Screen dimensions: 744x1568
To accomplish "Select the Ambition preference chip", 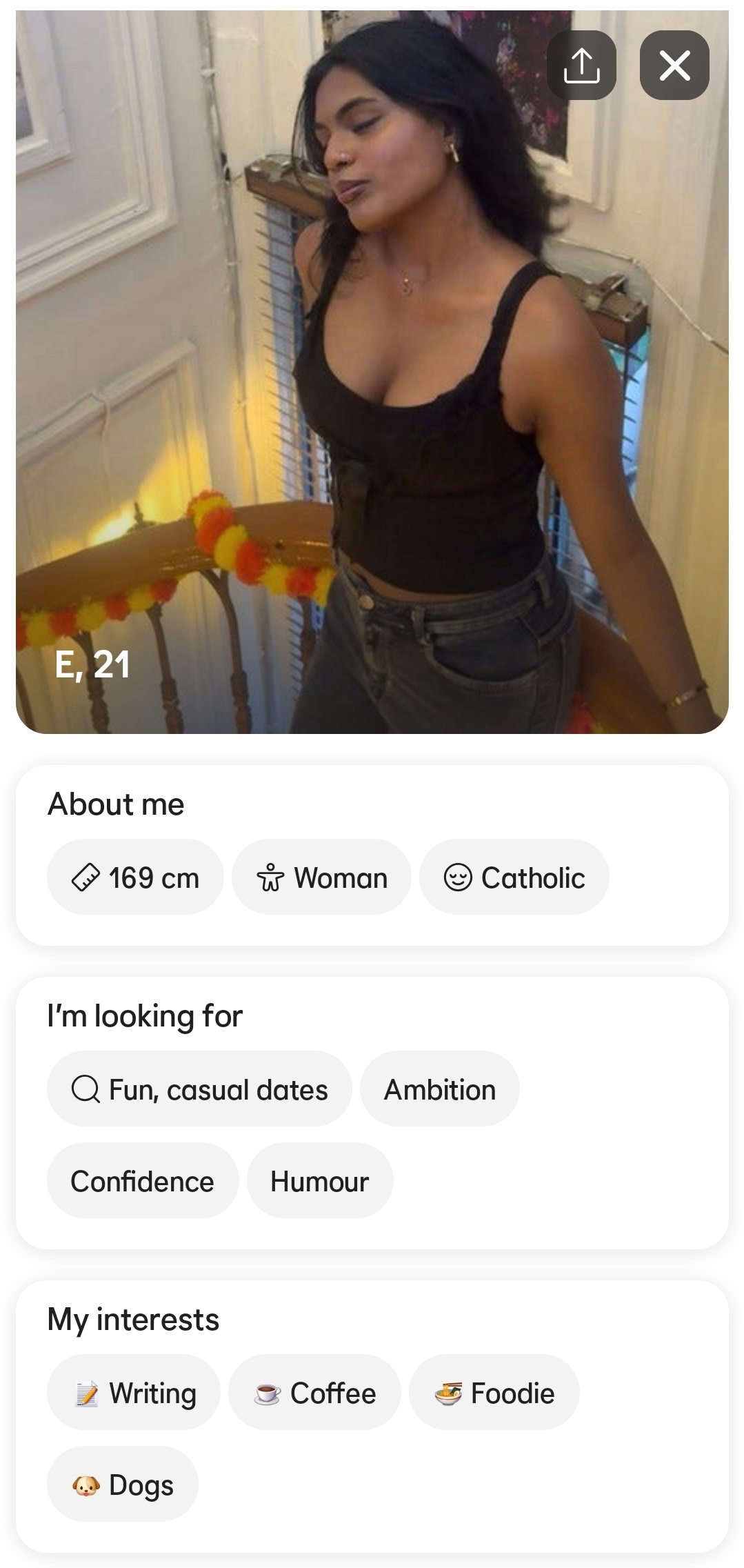I will (439, 1089).
